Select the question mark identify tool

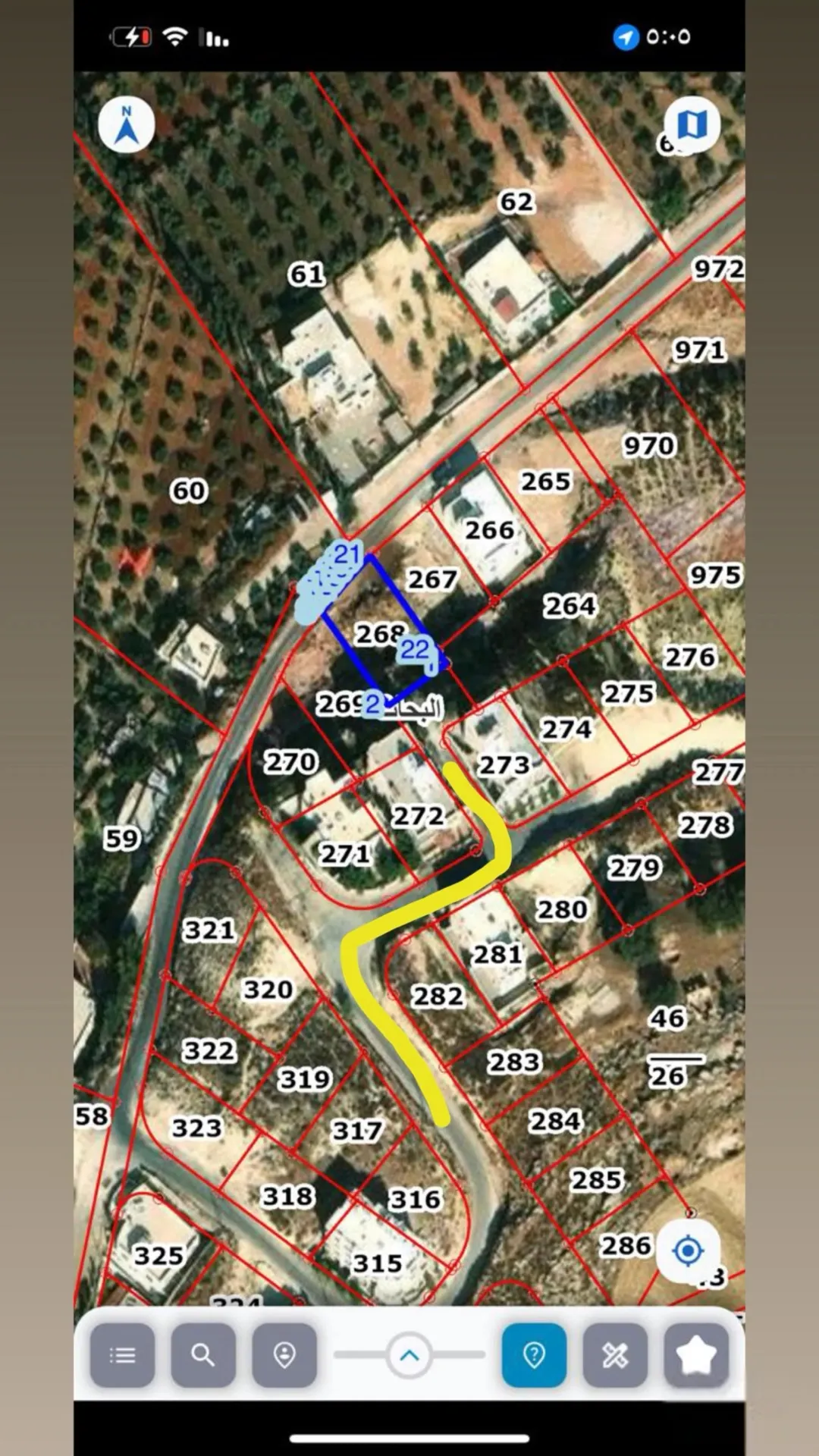click(x=534, y=1355)
